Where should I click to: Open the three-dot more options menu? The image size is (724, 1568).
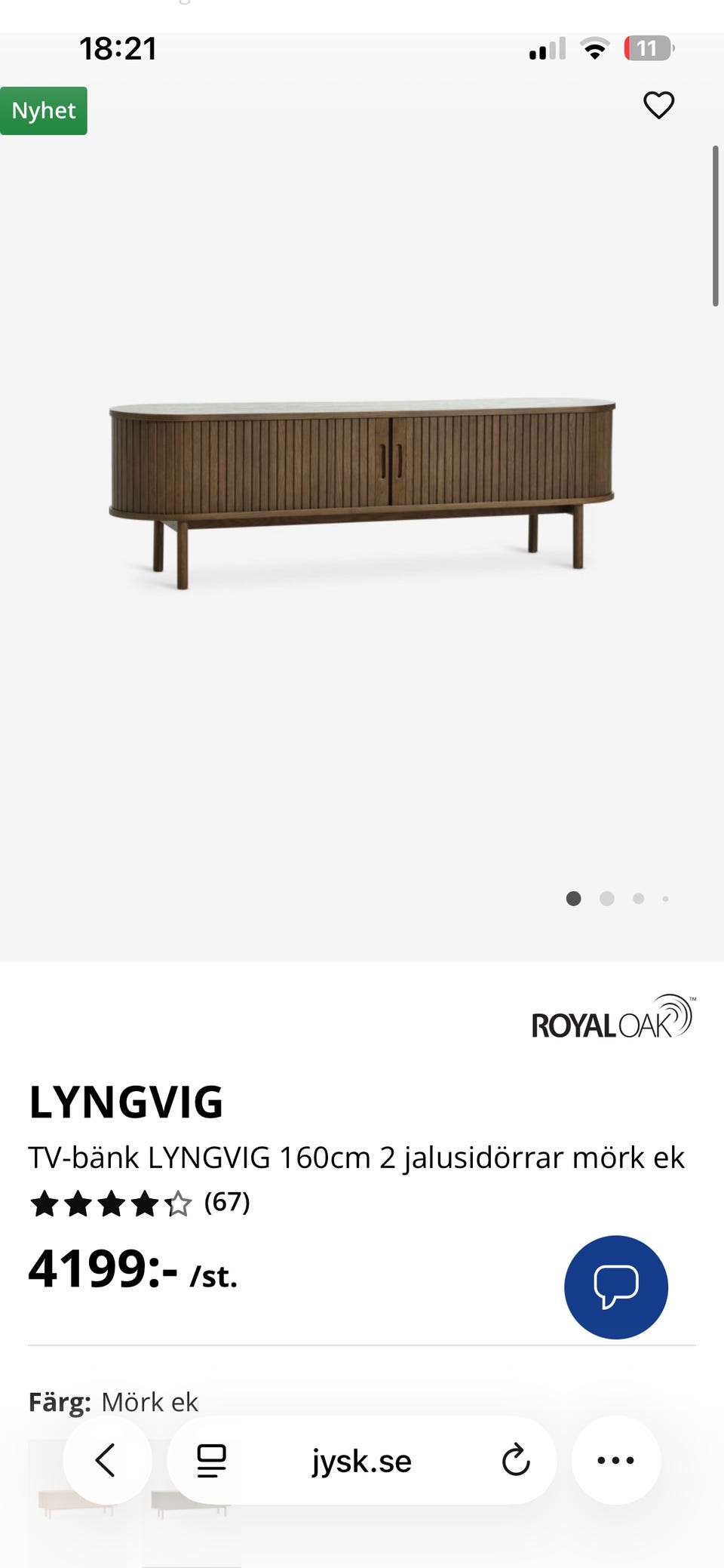pyautogui.click(x=615, y=1459)
